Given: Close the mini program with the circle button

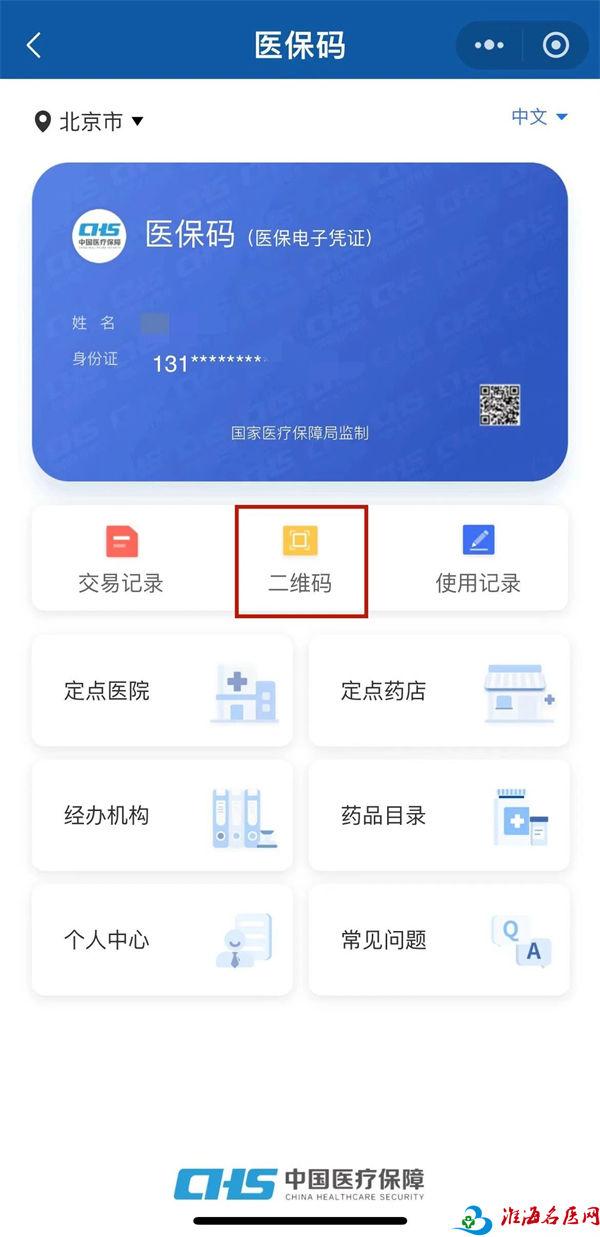Looking at the screenshot, I should tap(555, 45).
